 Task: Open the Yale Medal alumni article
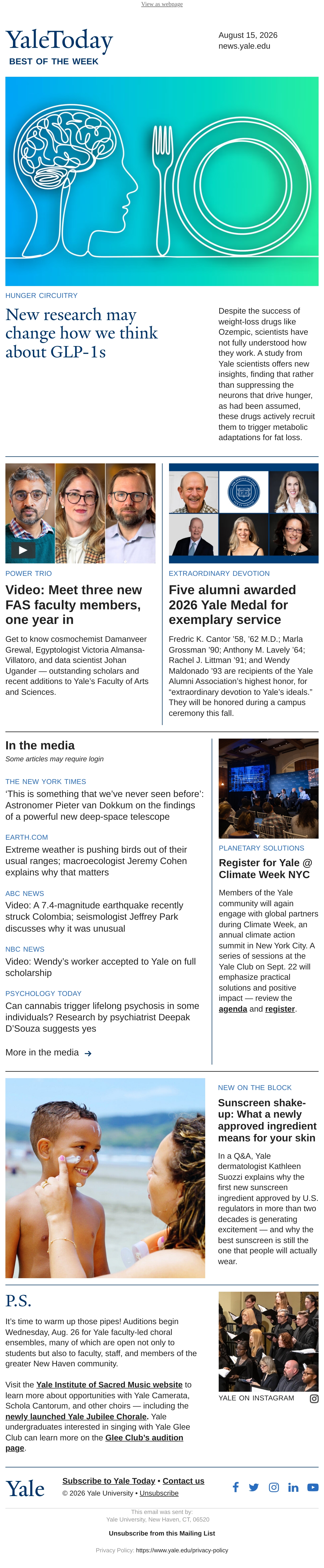click(232, 604)
